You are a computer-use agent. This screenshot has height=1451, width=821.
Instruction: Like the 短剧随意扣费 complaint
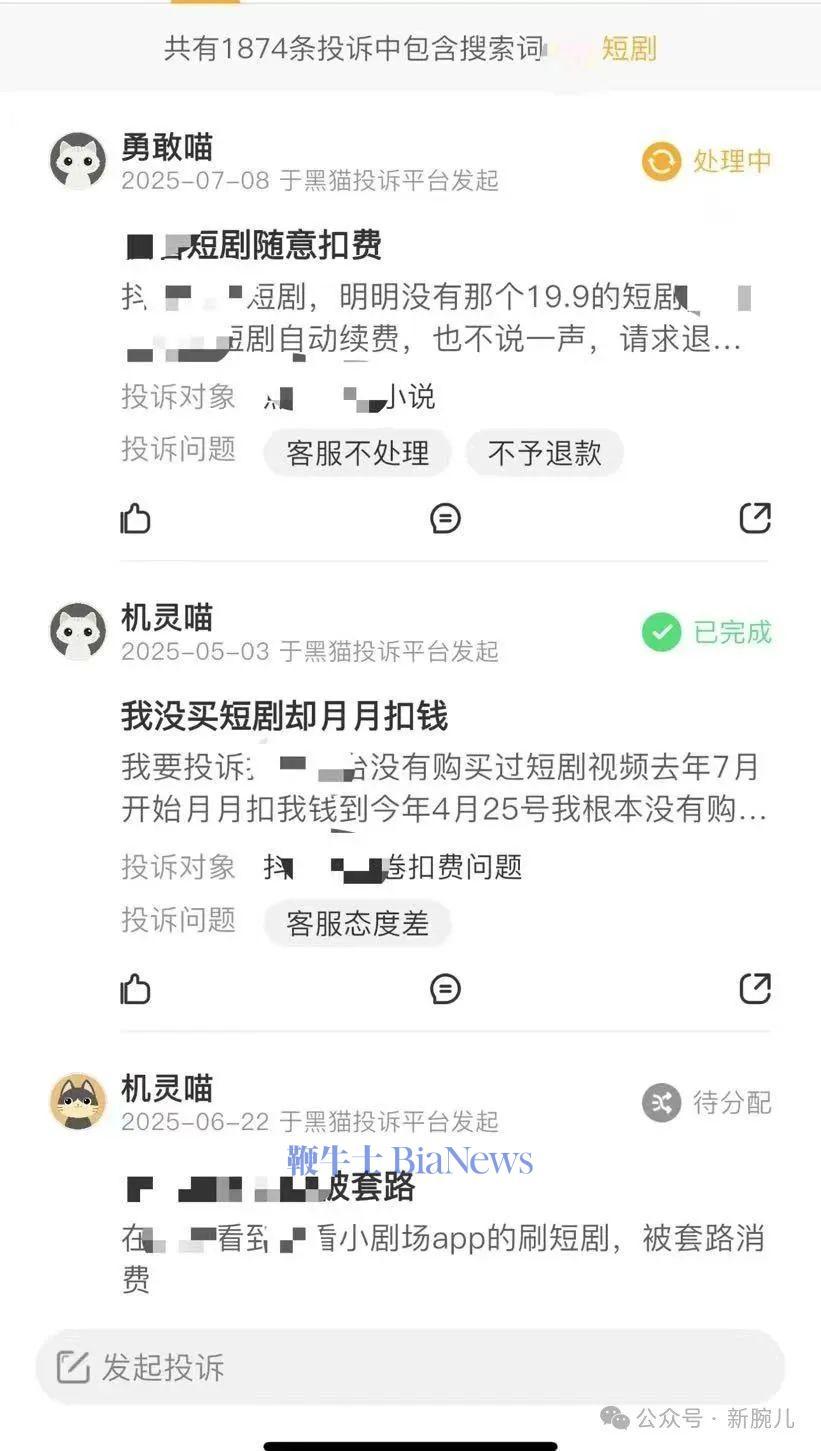[x=136, y=518]
